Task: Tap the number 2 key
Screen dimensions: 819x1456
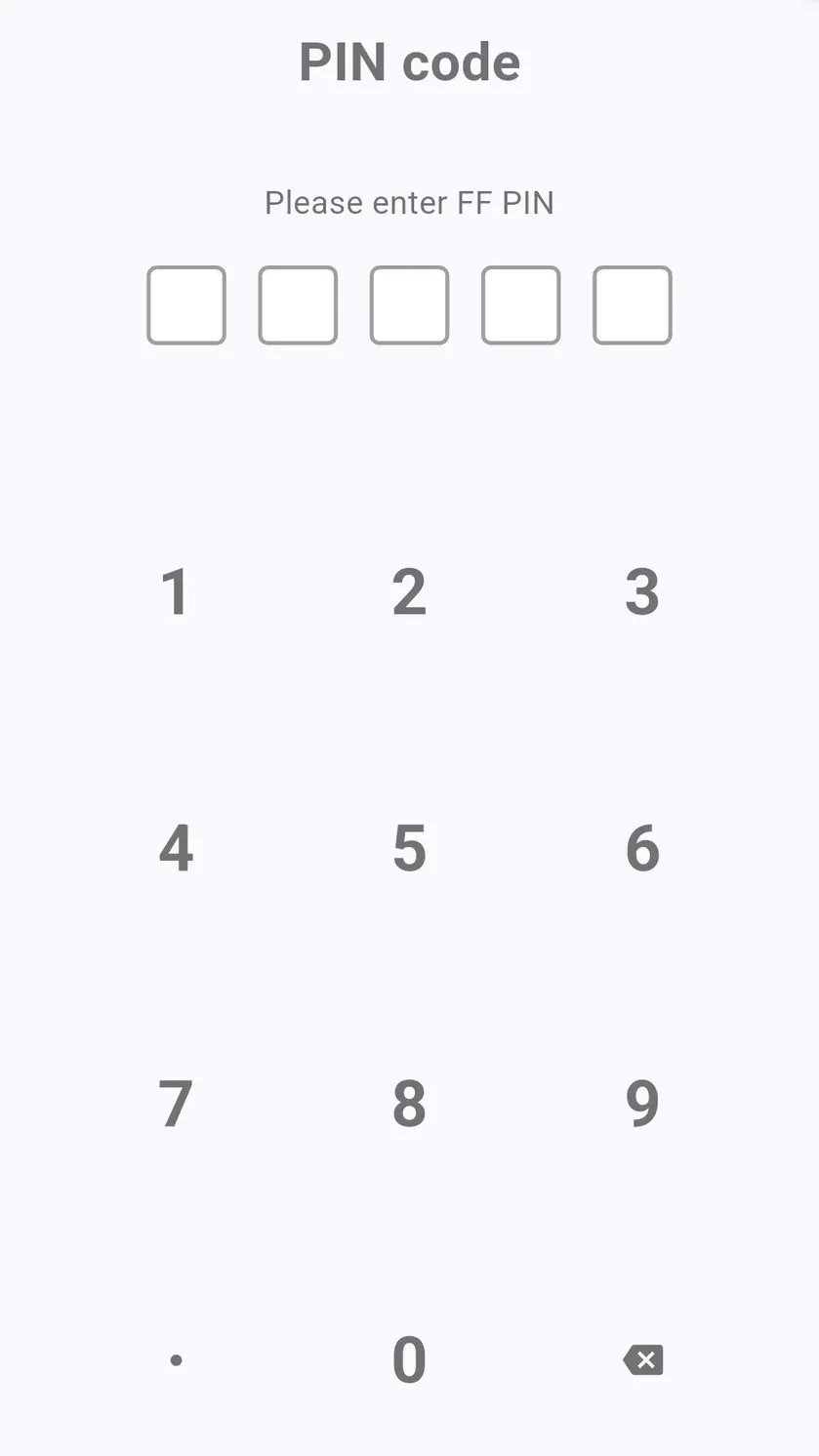Action: tap(409, 592)
